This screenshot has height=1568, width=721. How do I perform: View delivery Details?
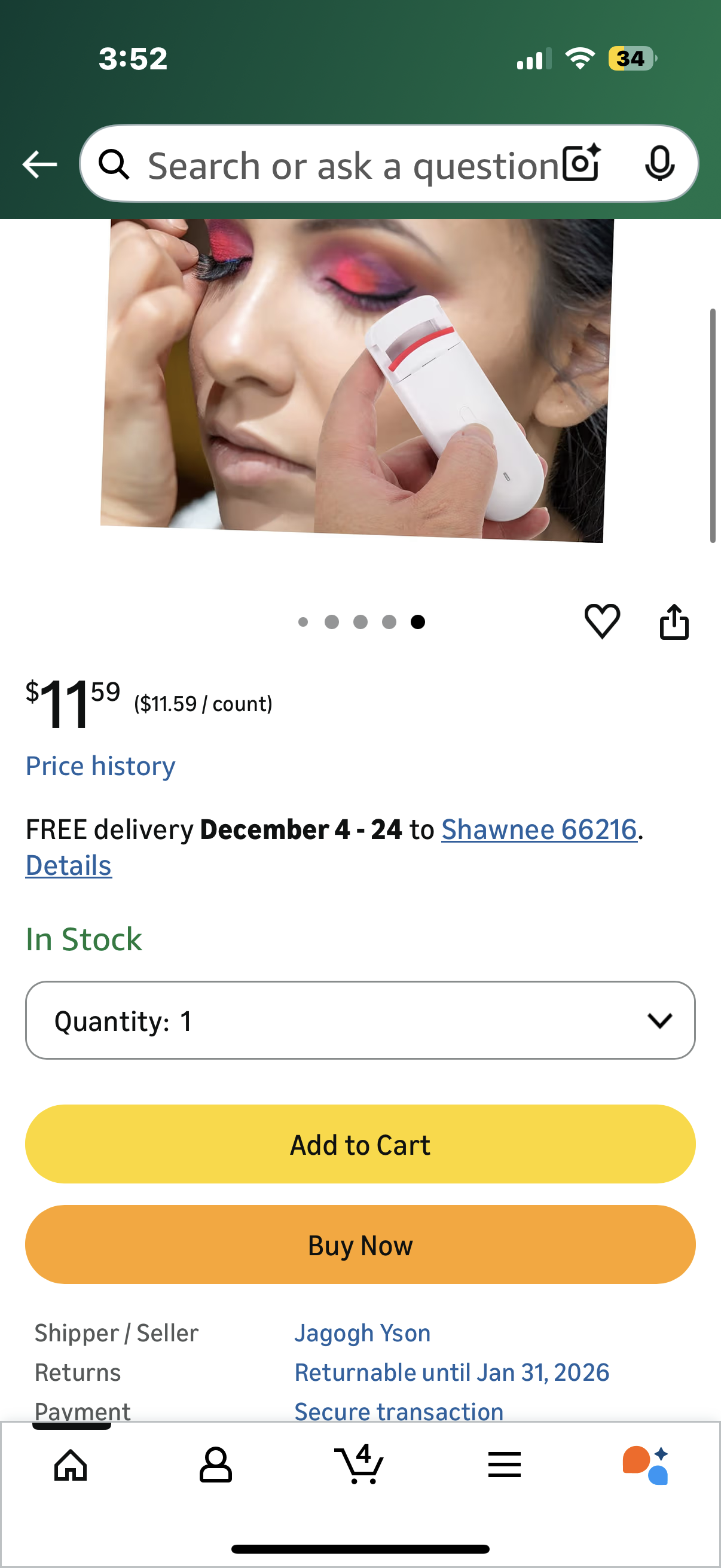(69, 865)
